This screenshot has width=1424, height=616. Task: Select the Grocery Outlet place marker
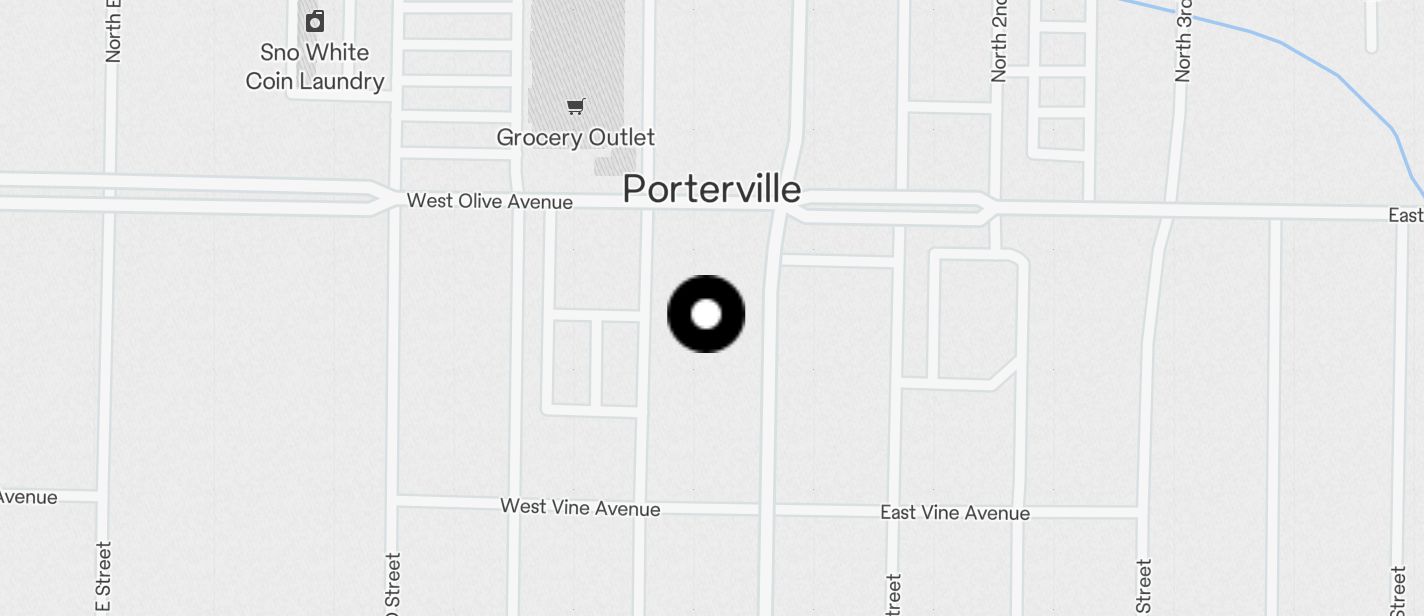575,107
